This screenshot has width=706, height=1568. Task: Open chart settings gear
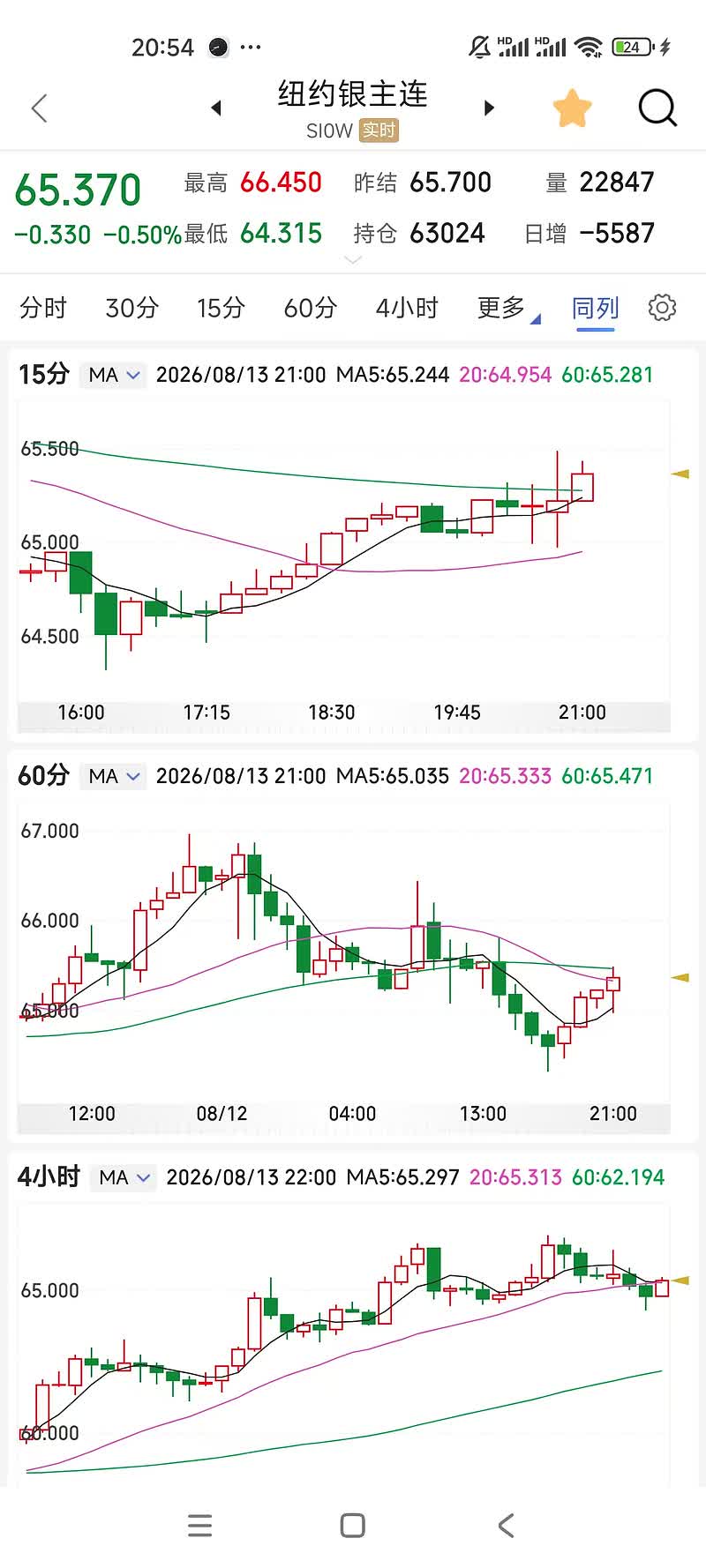tap(662, 308)
